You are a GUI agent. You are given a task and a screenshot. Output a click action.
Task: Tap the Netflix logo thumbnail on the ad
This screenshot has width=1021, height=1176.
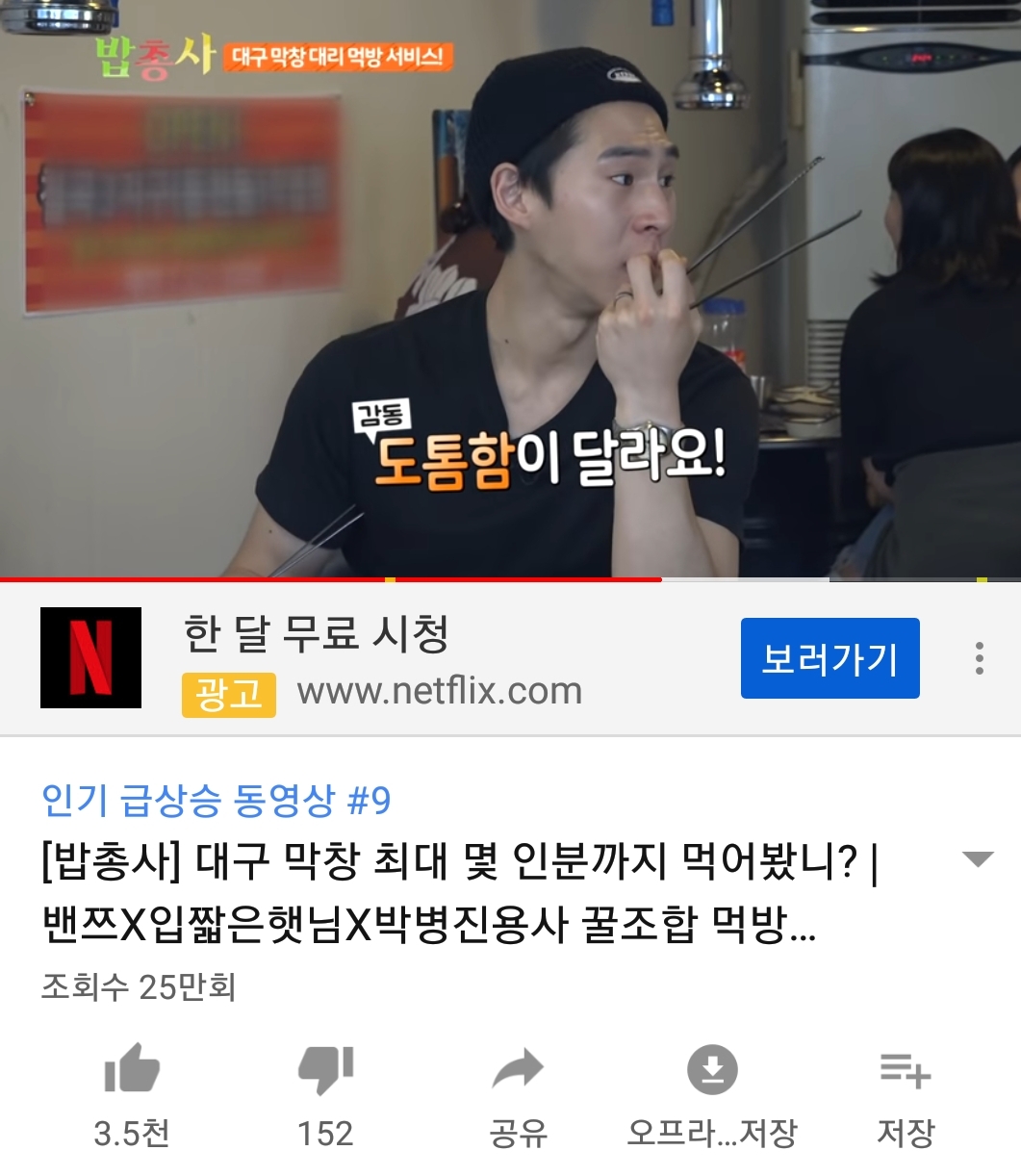click(92, 660)
